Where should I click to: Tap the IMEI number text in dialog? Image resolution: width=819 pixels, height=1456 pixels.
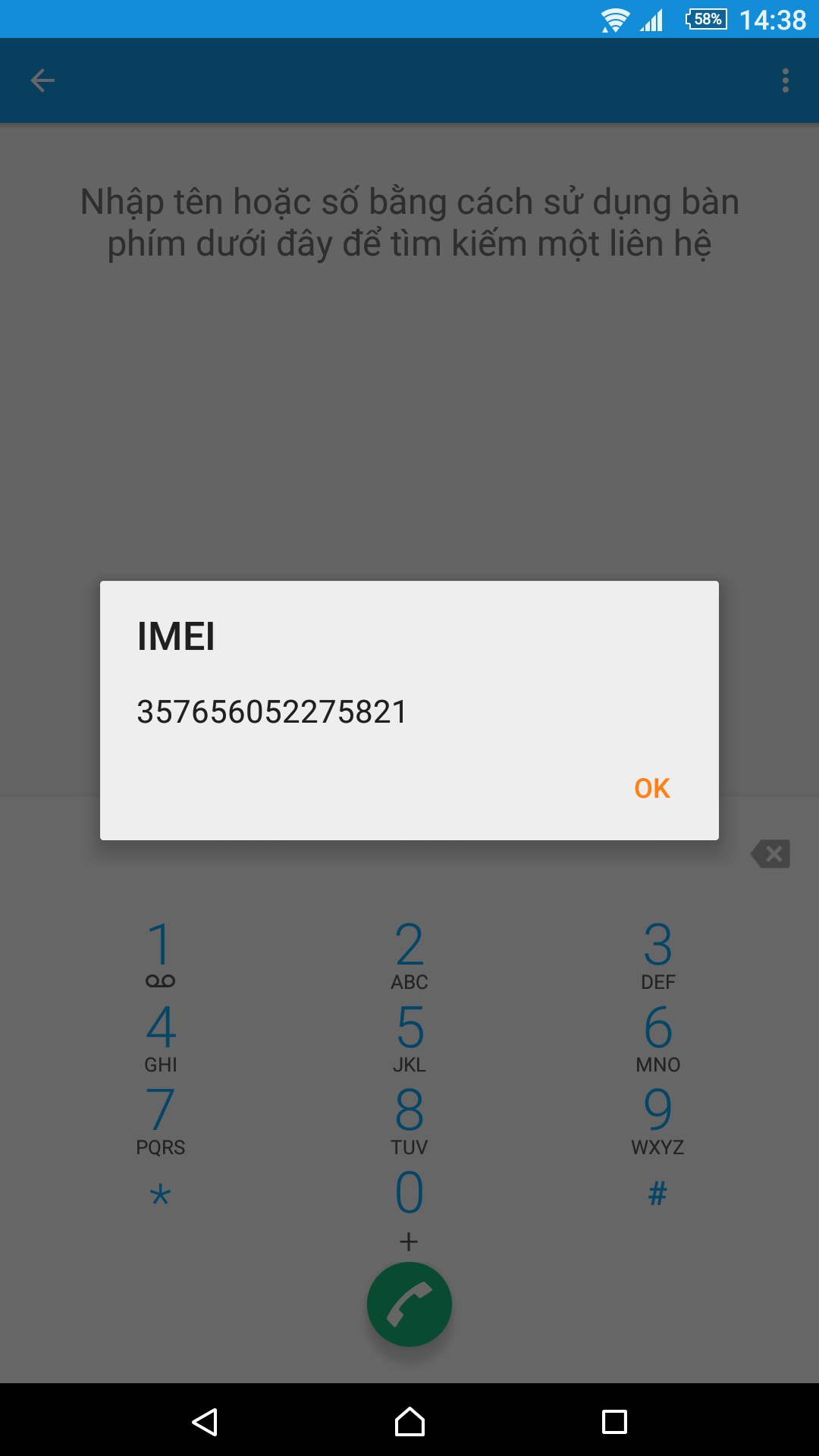271,711
